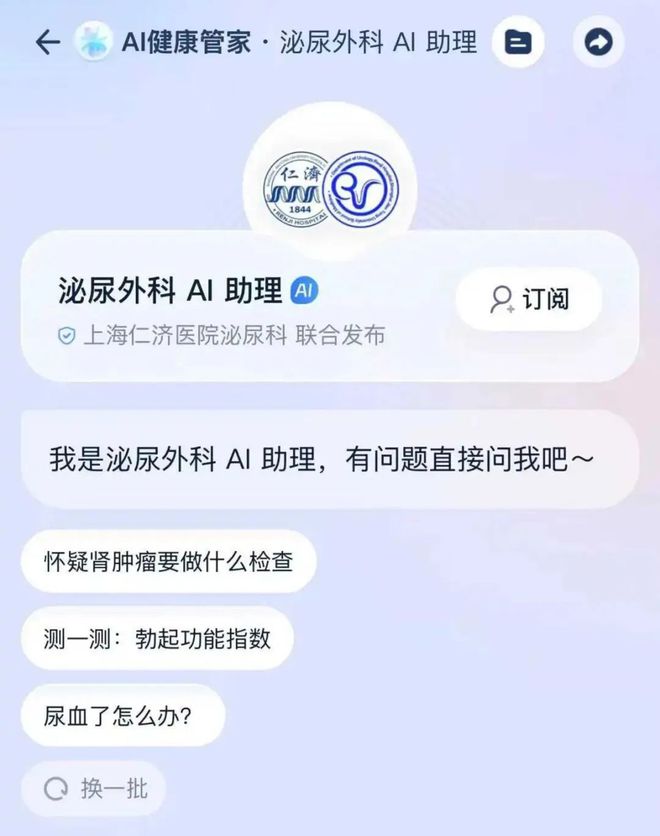
Task: Go back using the top-left arrow
Action: coord(47,42)
